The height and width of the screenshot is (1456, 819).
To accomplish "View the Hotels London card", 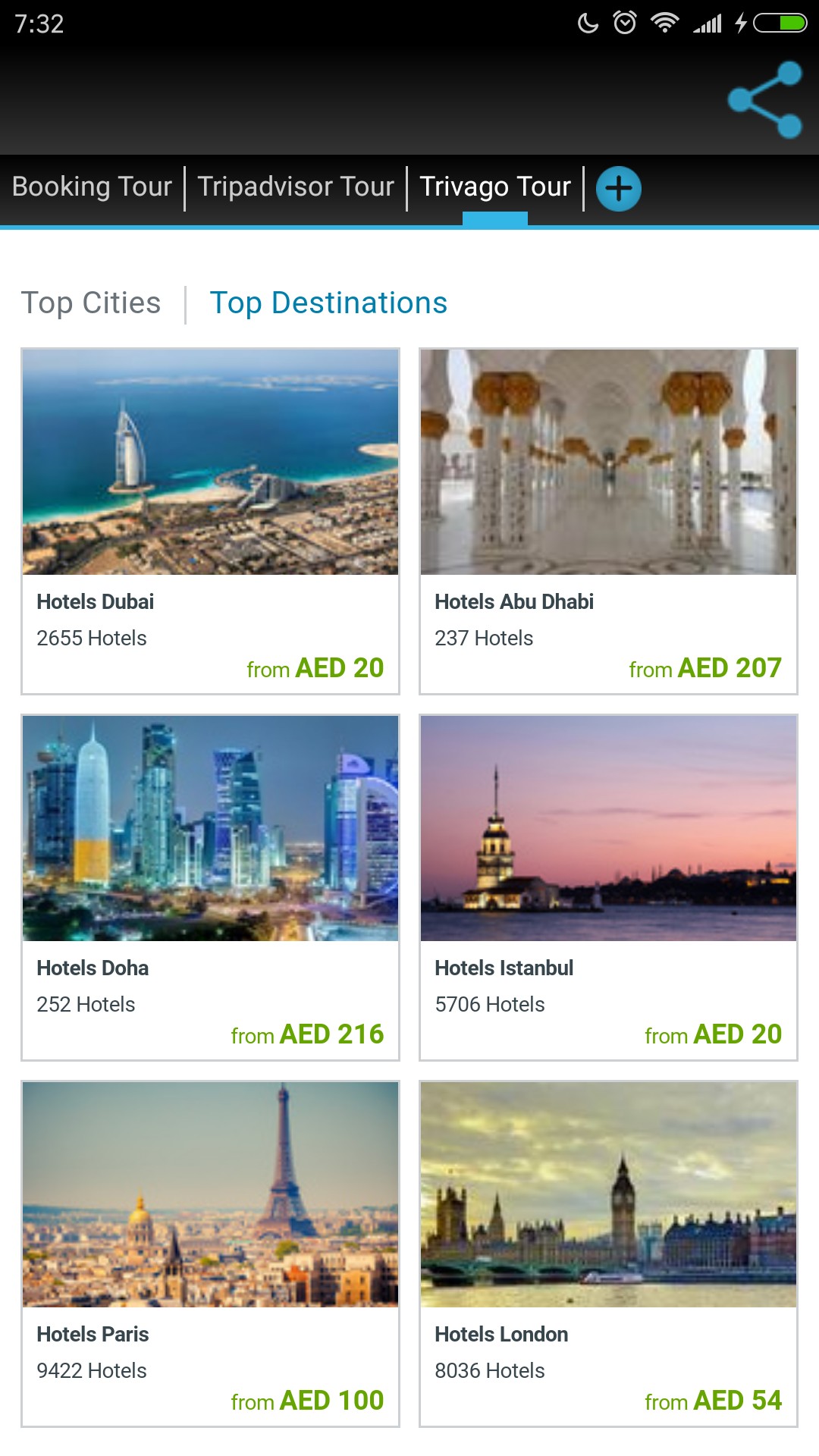I will point(608,1254).
